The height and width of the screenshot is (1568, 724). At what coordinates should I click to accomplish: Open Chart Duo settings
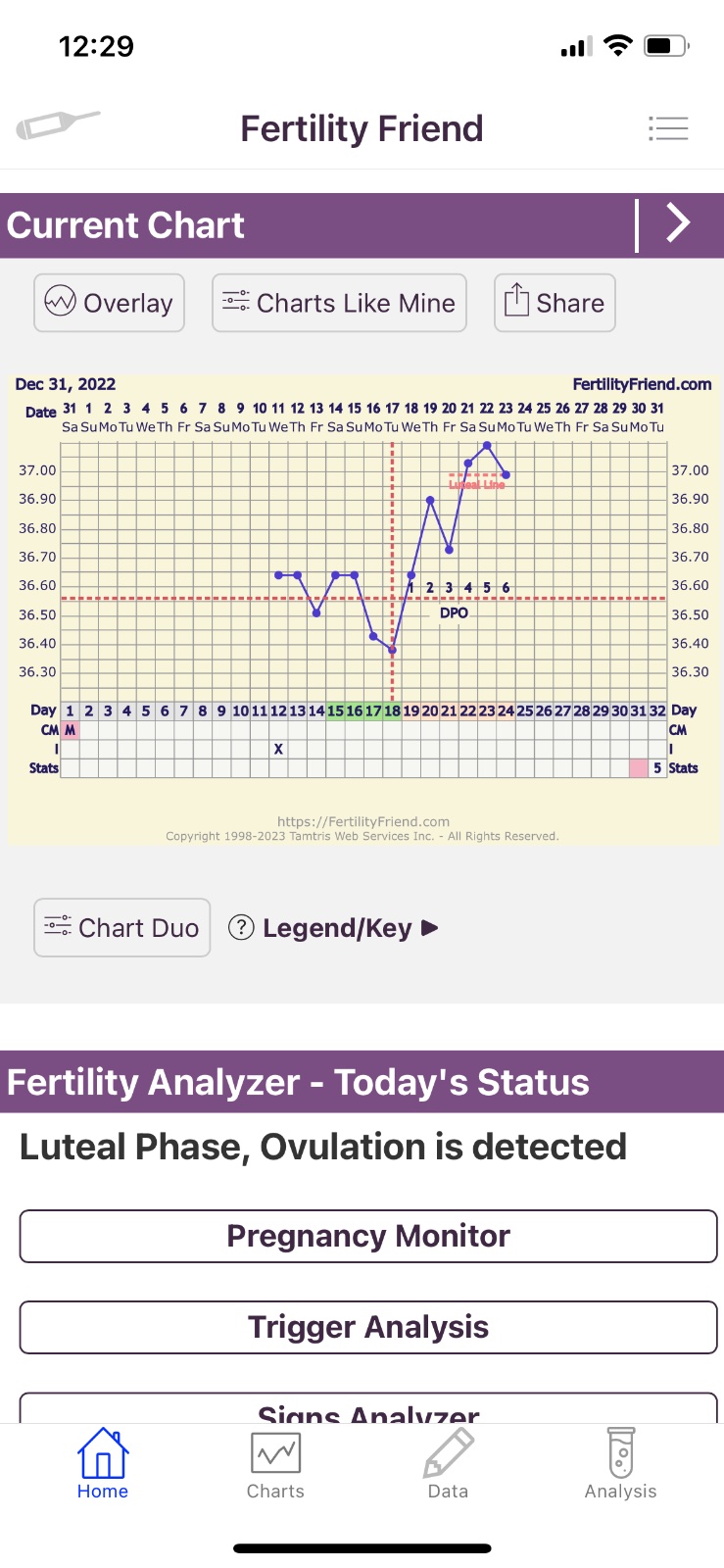tap(122, 927)
